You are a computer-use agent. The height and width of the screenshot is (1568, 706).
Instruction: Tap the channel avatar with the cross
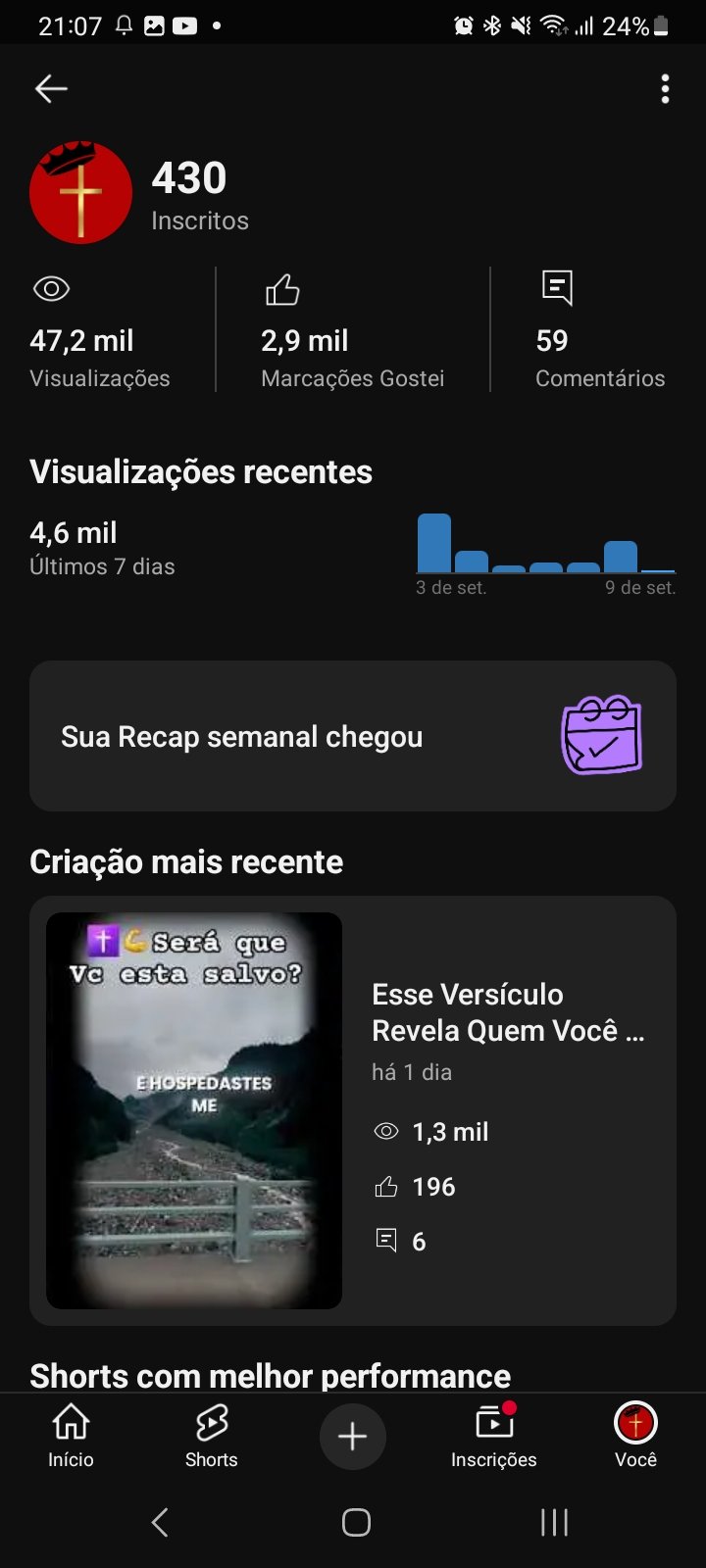tap(80, 193)
